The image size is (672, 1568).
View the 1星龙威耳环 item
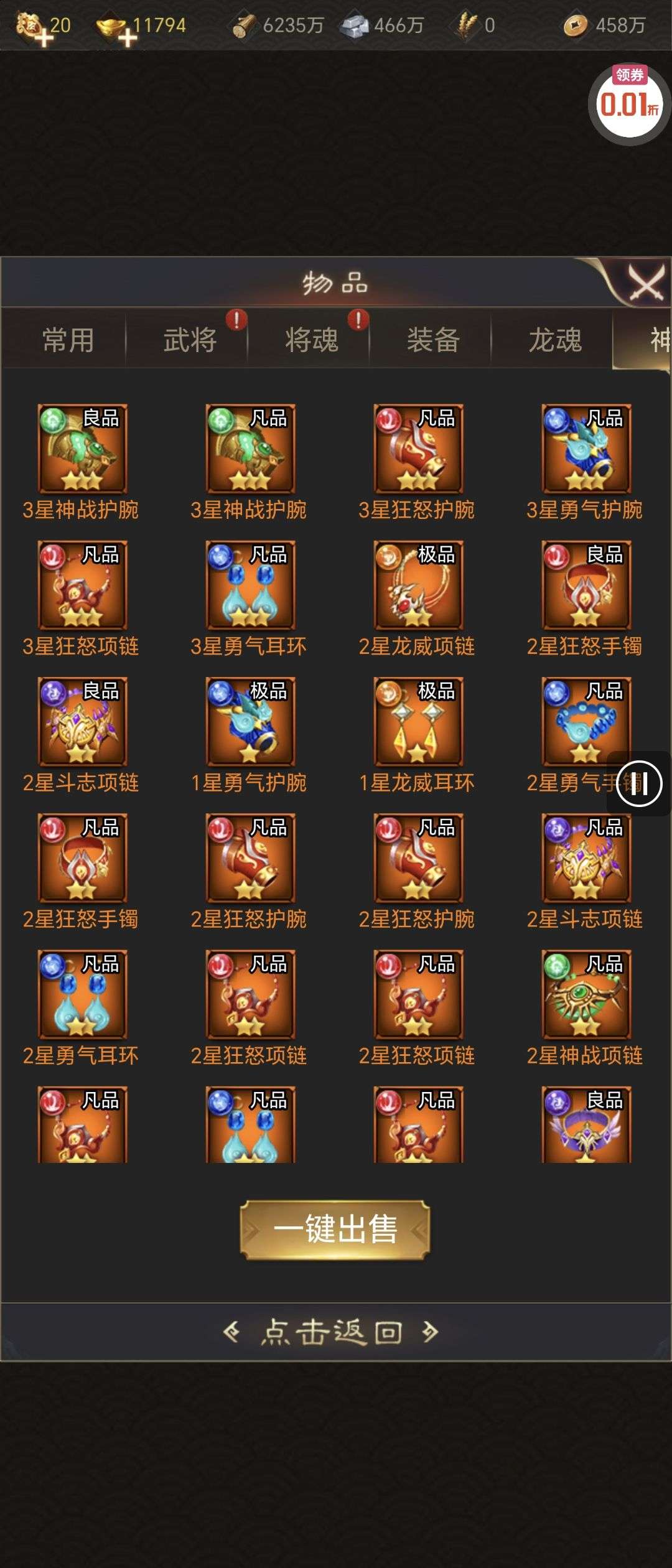pos(418,721)
